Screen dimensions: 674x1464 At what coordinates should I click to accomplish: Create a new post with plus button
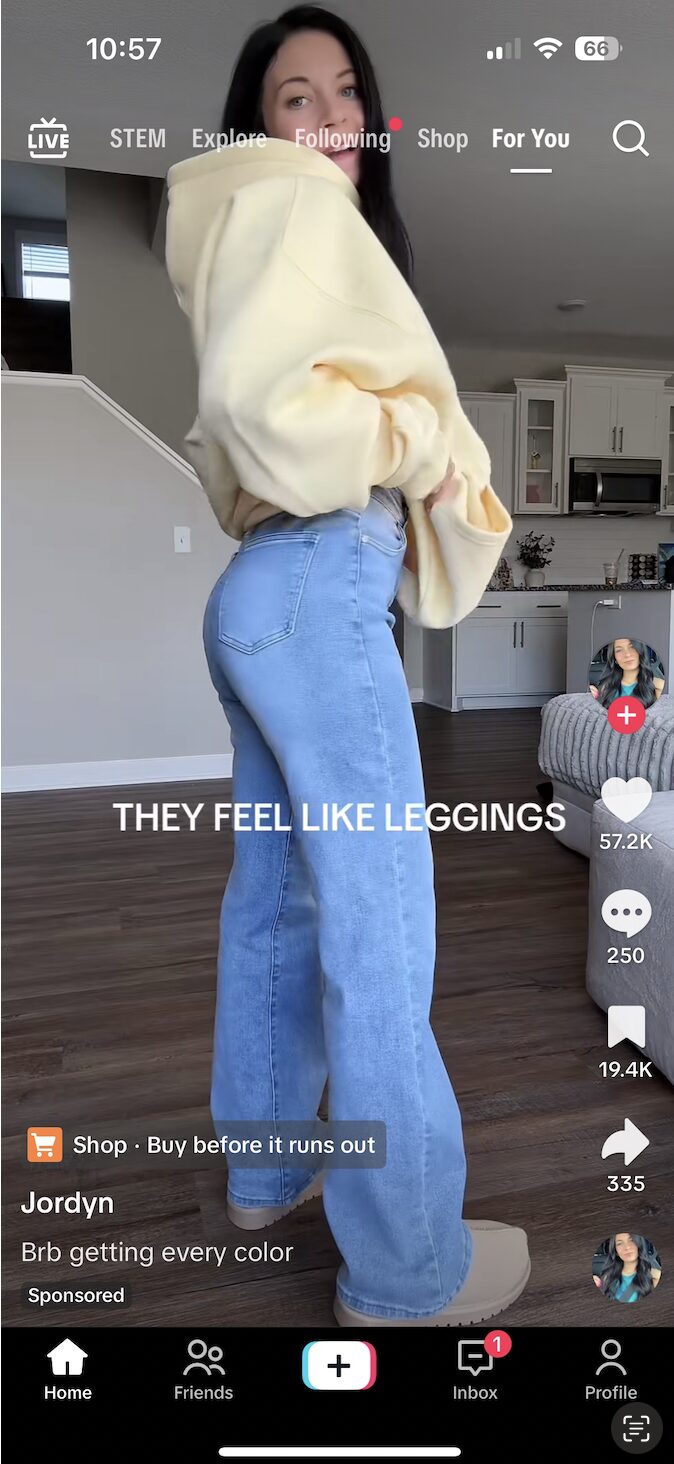(339, 1366)
